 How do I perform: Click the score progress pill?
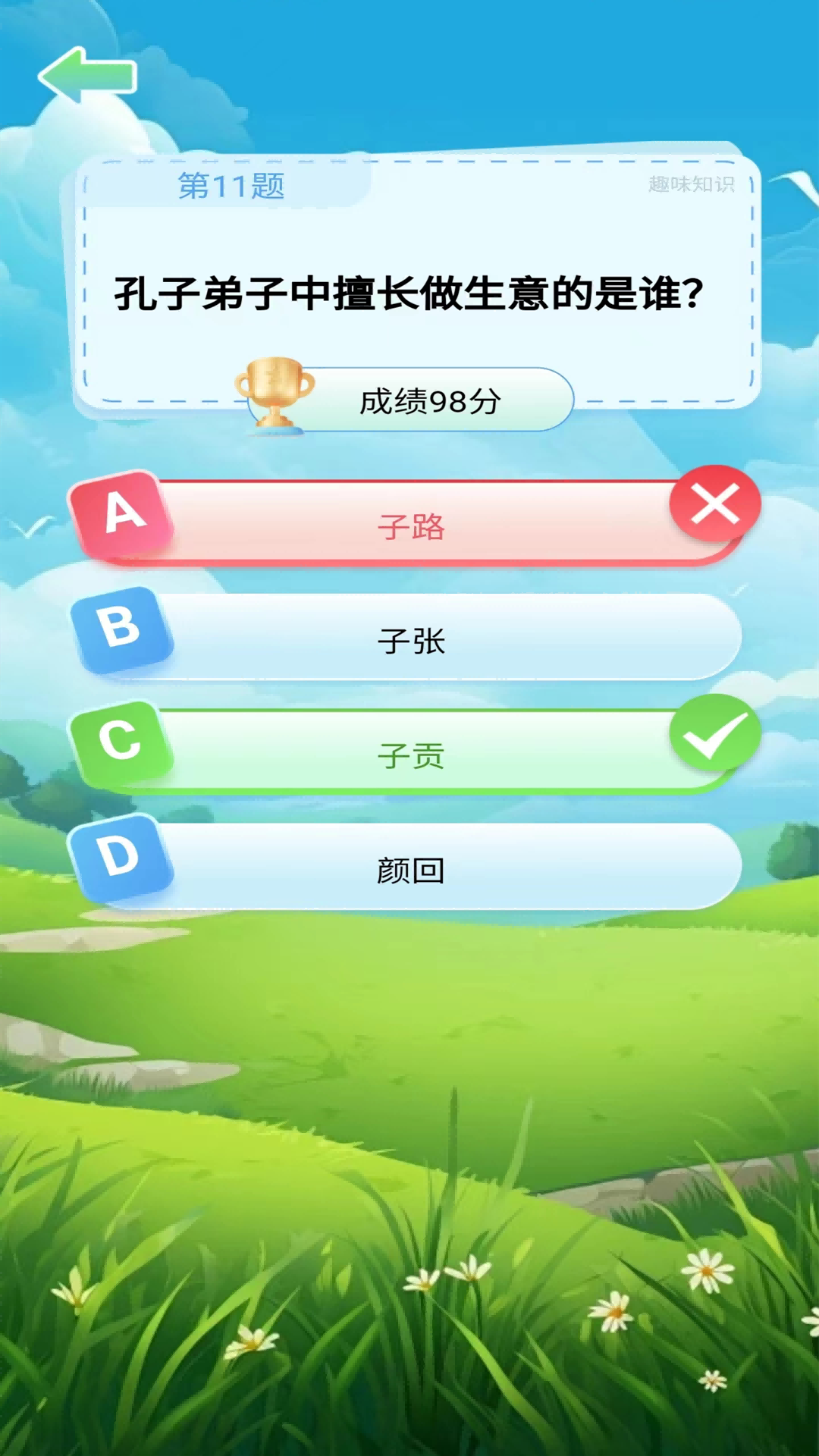click(428, 400)
